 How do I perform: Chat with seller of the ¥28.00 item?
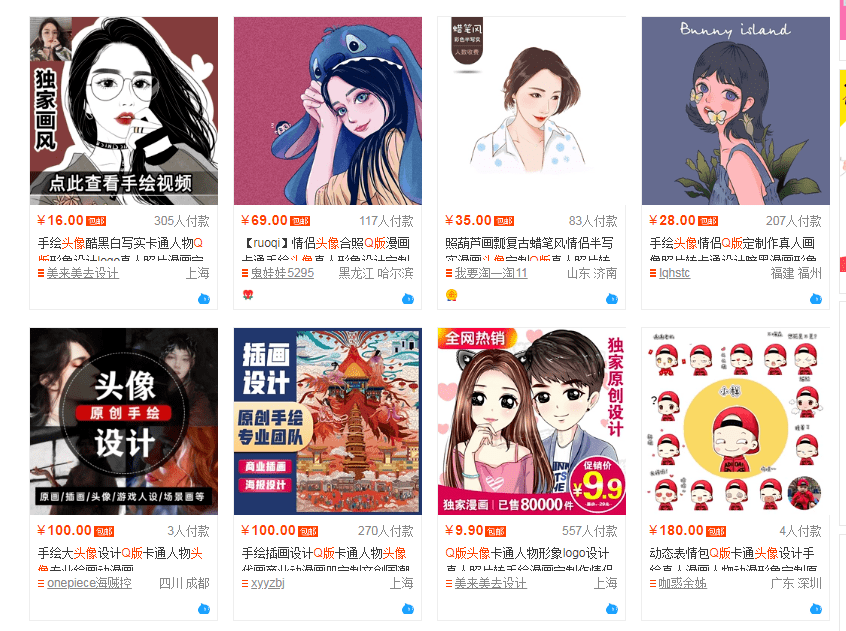click(815, 298)
